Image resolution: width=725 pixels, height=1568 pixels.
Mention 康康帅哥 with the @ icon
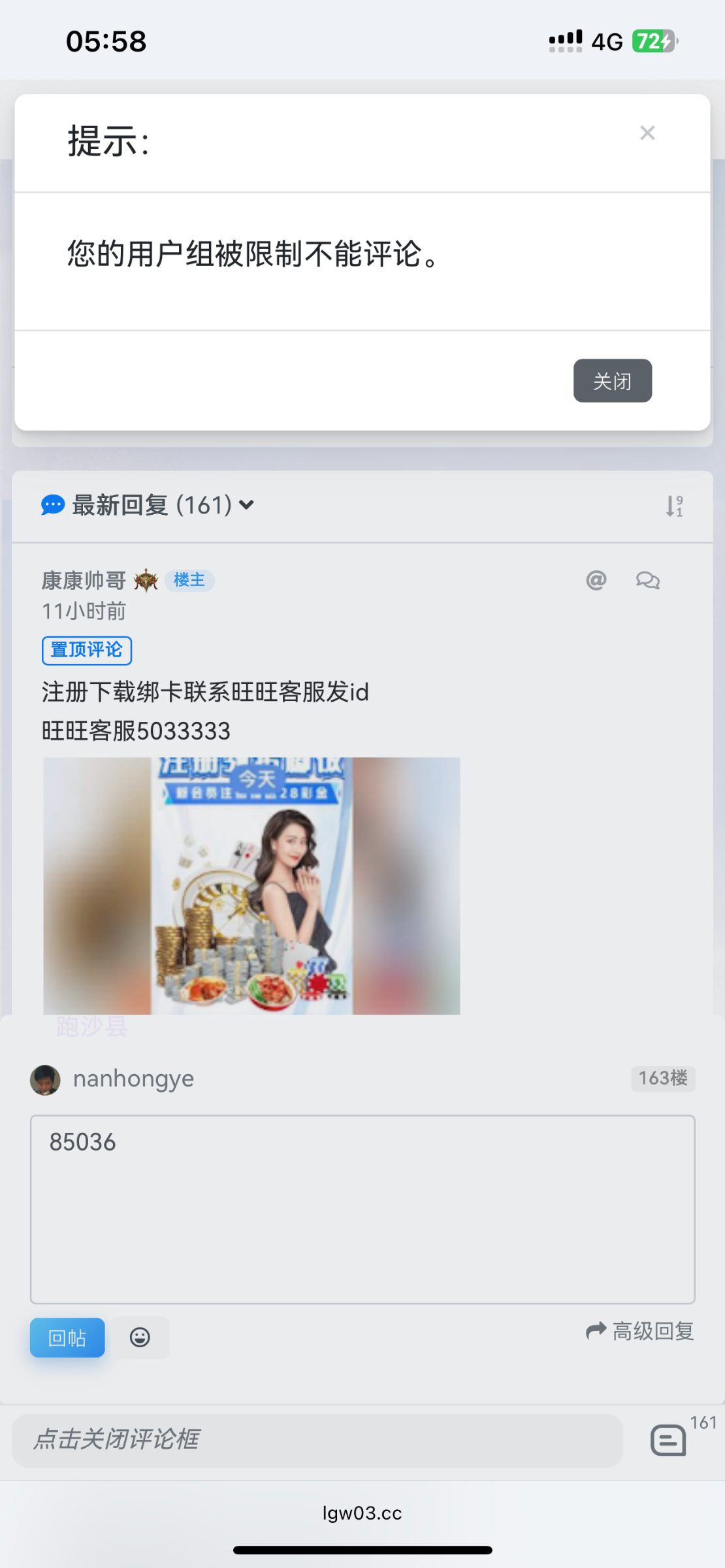(596, 580)
